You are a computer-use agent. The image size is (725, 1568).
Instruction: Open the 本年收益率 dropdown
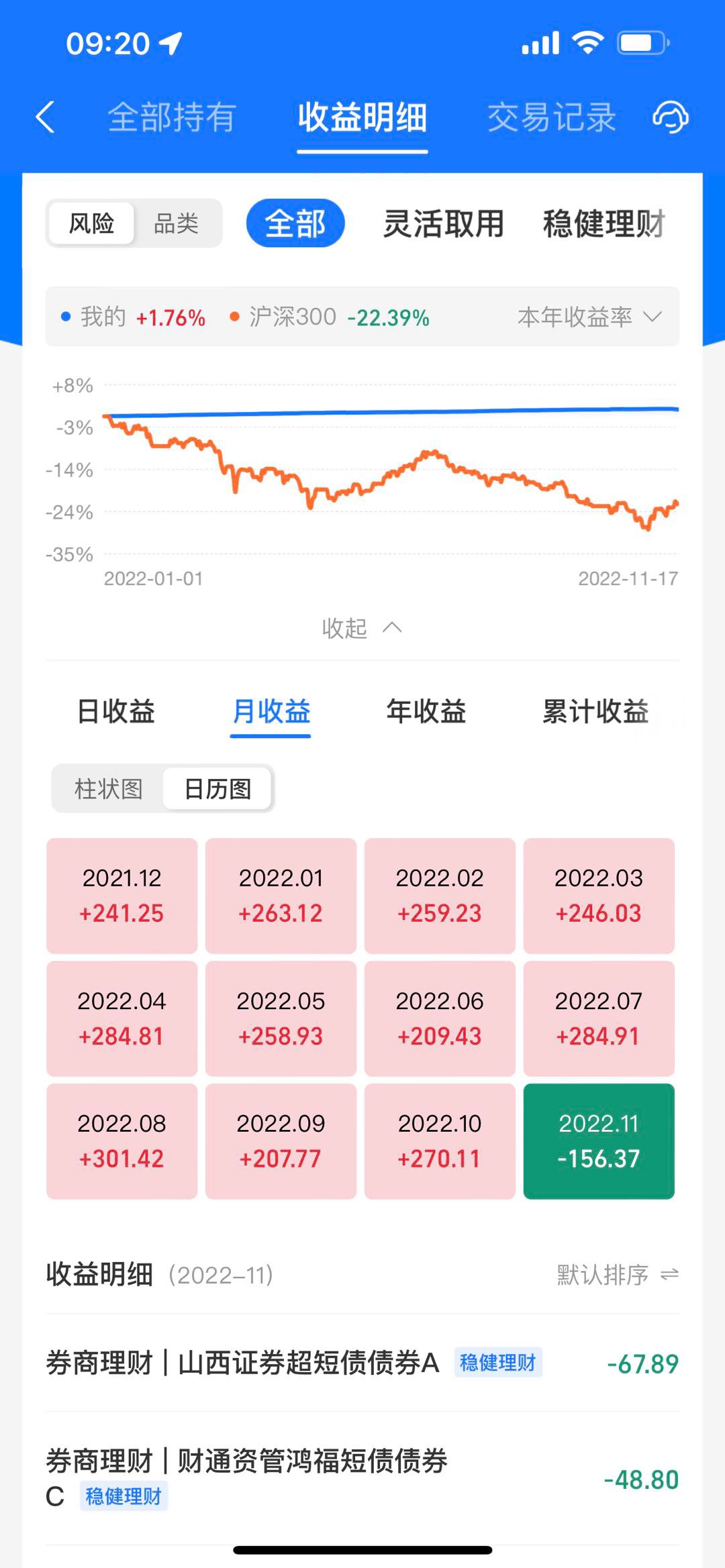[589, 317]
